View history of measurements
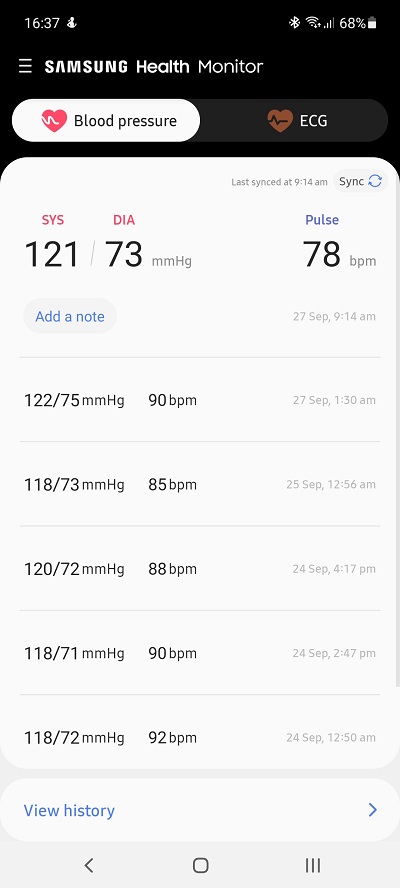Image resolution: width=400 pixels, height=888 pixels. pyautogui.click(x=200, y=810)
